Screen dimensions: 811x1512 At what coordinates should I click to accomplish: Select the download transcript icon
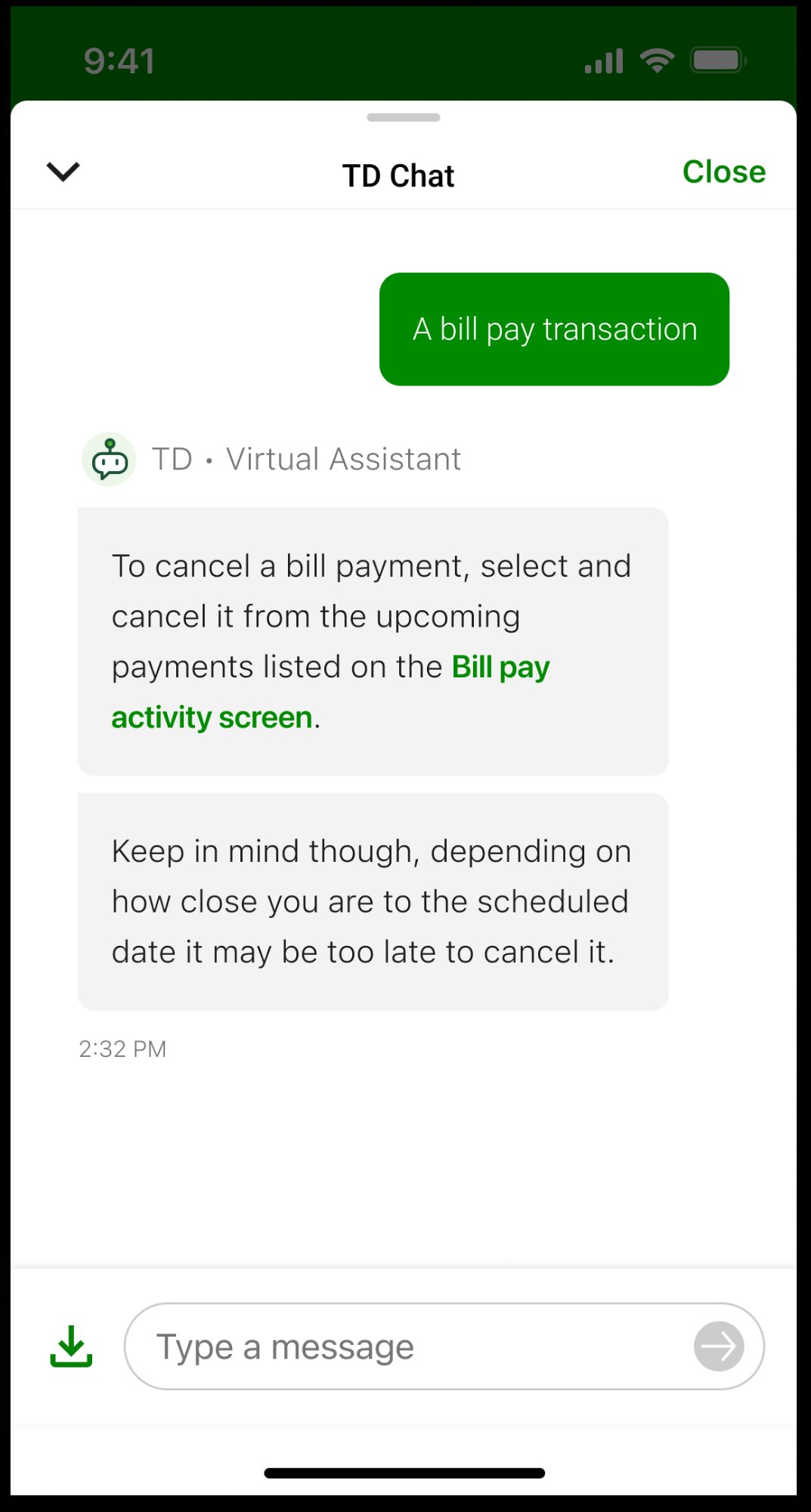coord(70,1346)
